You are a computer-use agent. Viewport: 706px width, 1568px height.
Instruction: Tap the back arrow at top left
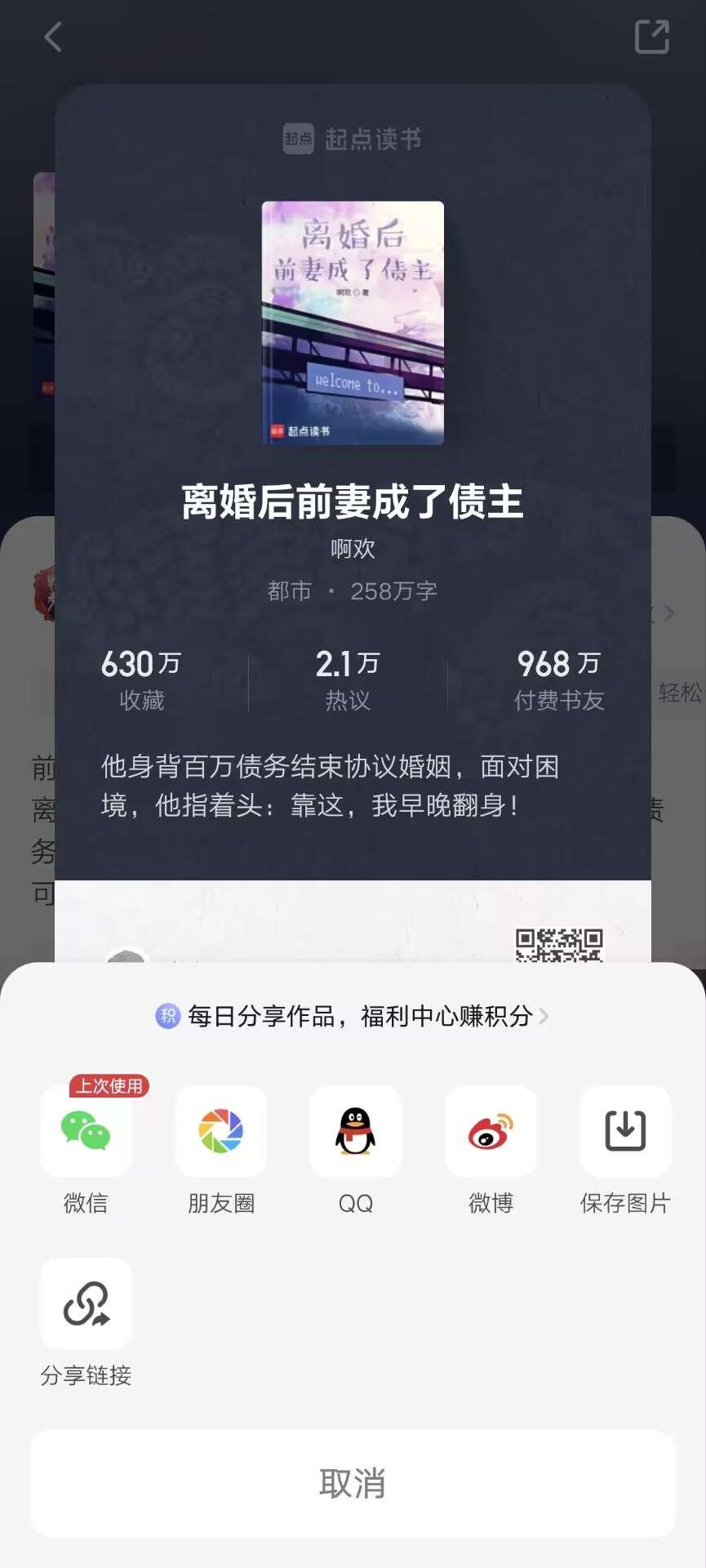pos(53,37)
